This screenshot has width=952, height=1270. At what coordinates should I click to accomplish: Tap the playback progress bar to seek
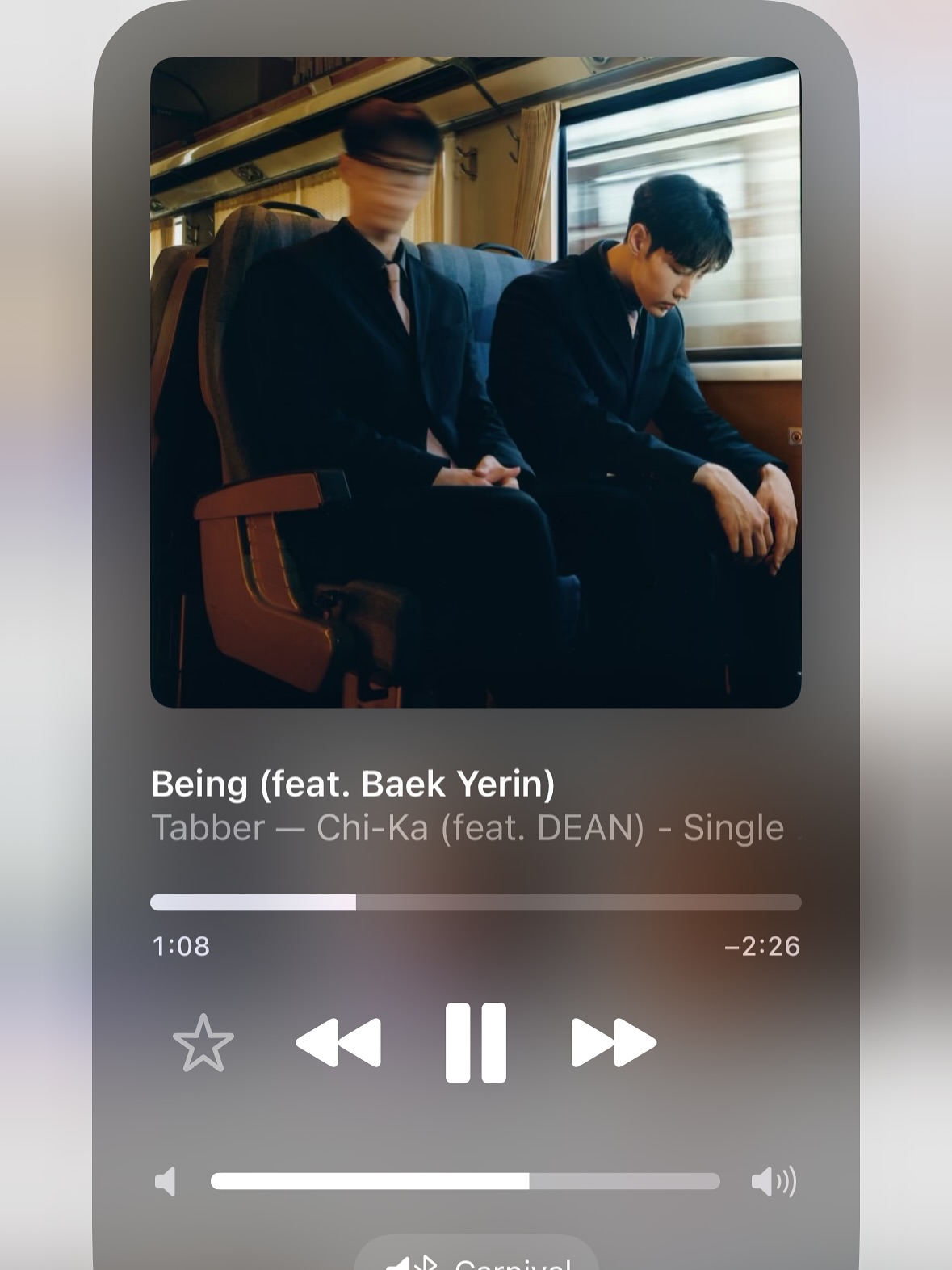(x=476, y=902)
